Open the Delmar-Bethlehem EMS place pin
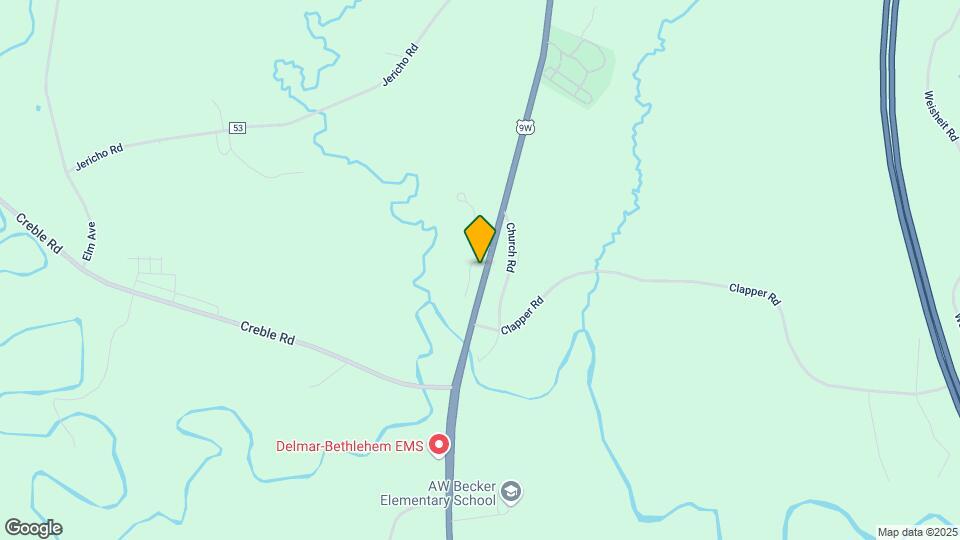The height and width of the screenshot is (540, 960). tap(438, 445)
